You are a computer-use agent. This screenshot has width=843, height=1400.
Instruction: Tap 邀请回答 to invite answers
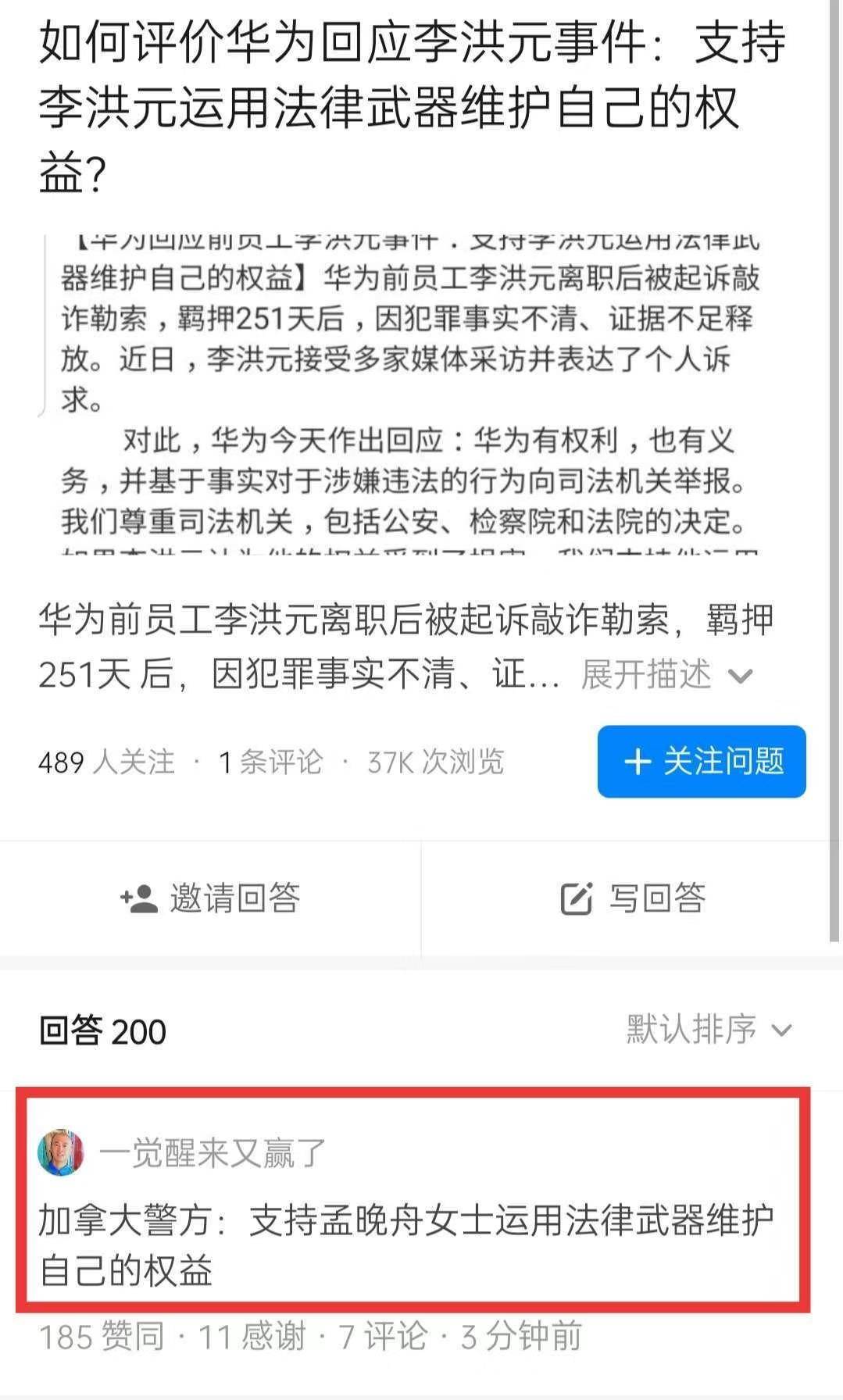click(x=210, y=898)
